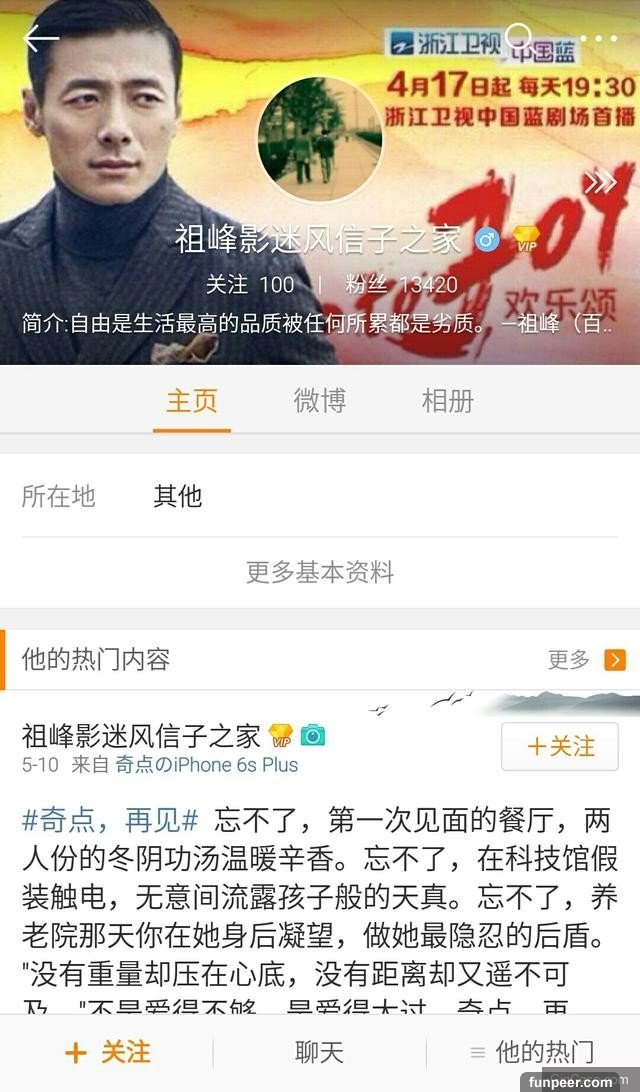Go back using the arrow icon
The height and width of the screenshot is (1092, 640).
(40, 39)
